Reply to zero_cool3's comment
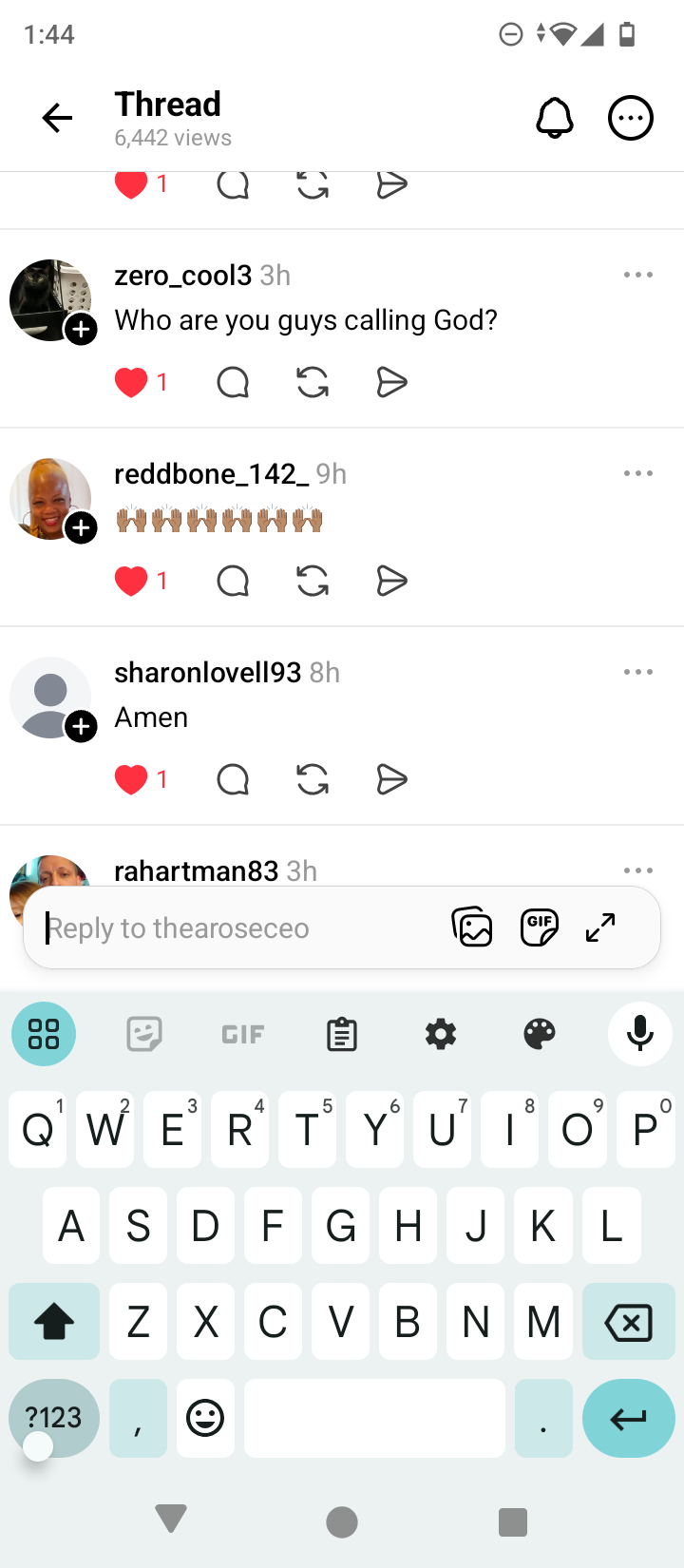684x1568 pixels. click(x=233, y=383)
